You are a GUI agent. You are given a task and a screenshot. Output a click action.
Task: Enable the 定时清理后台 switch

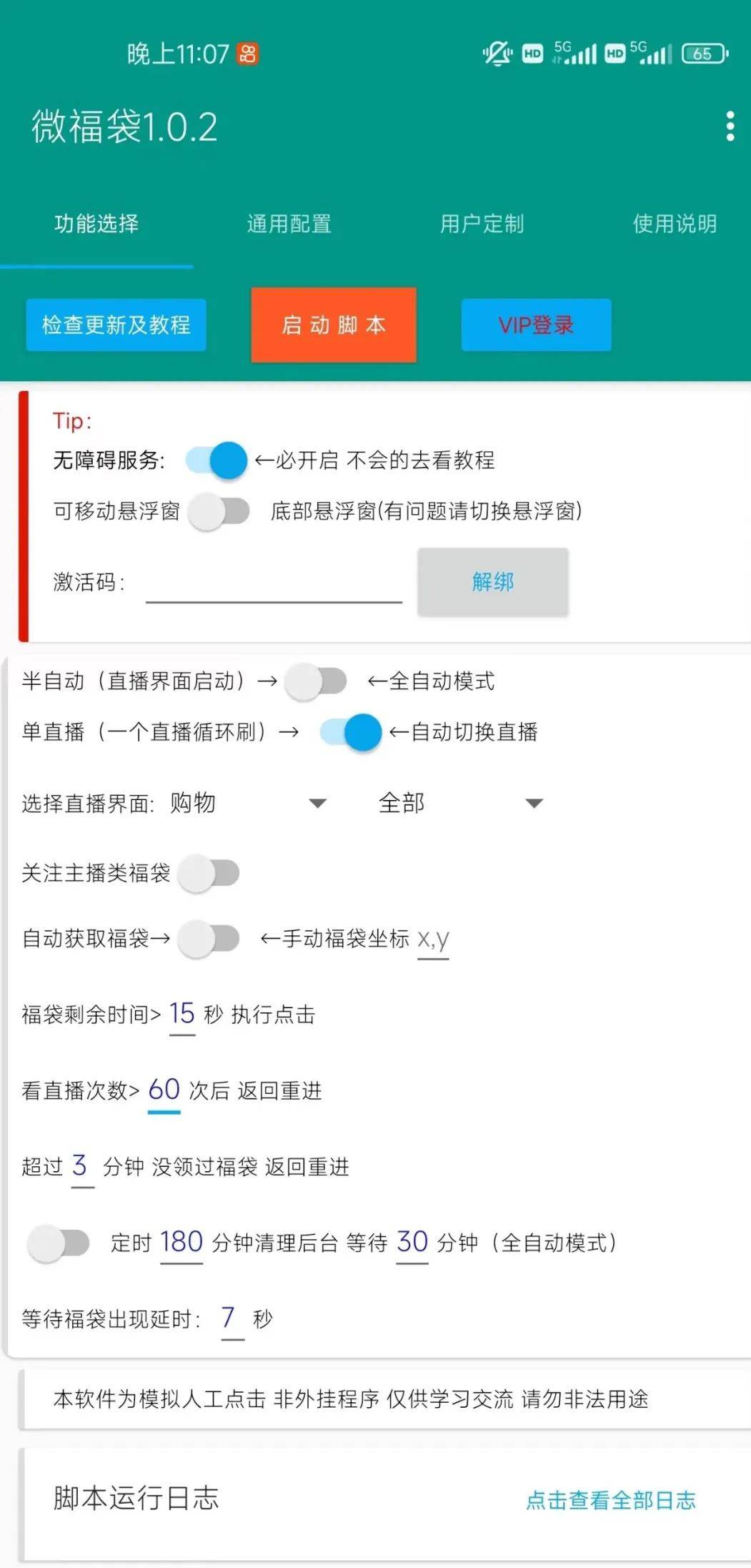[x=59, y=1243]
